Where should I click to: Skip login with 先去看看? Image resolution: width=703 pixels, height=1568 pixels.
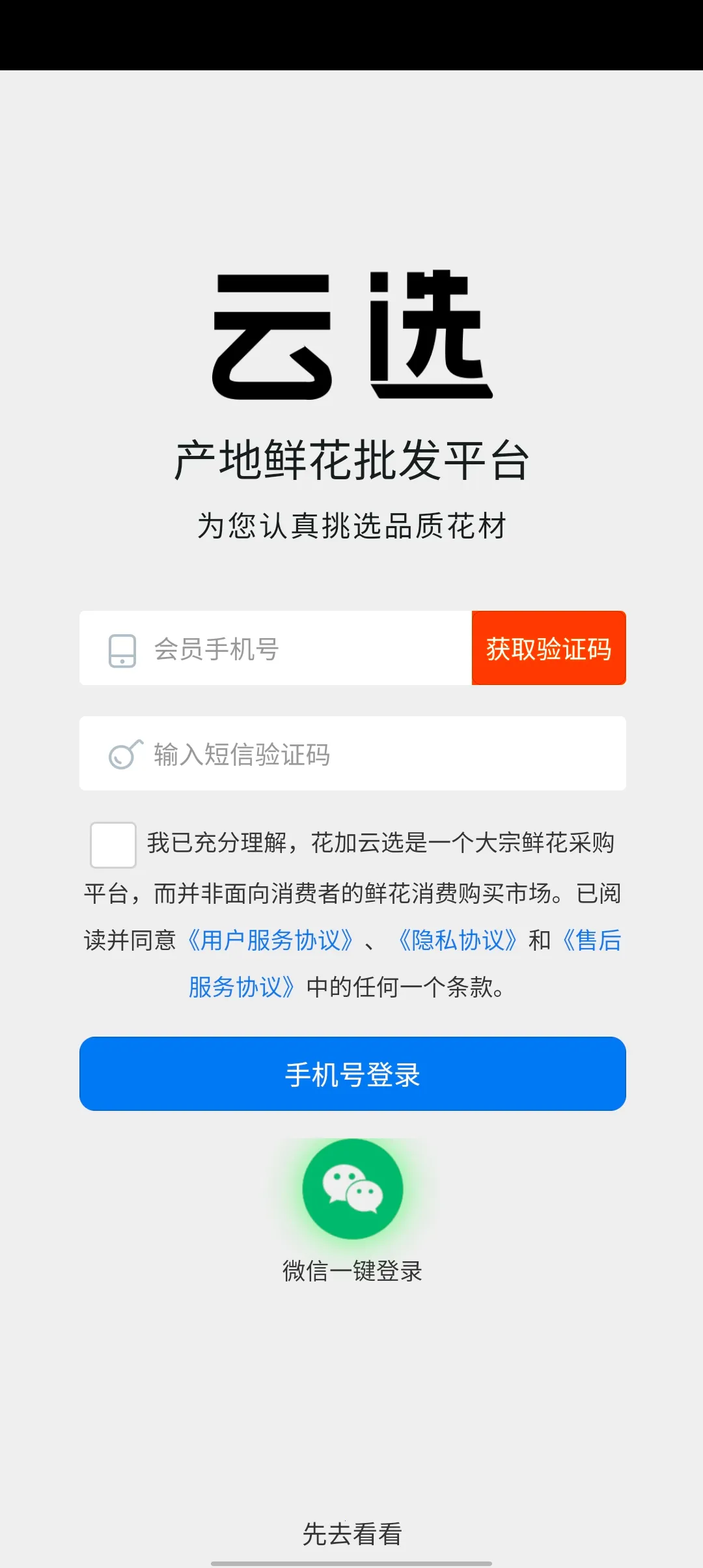[352, 1533]
